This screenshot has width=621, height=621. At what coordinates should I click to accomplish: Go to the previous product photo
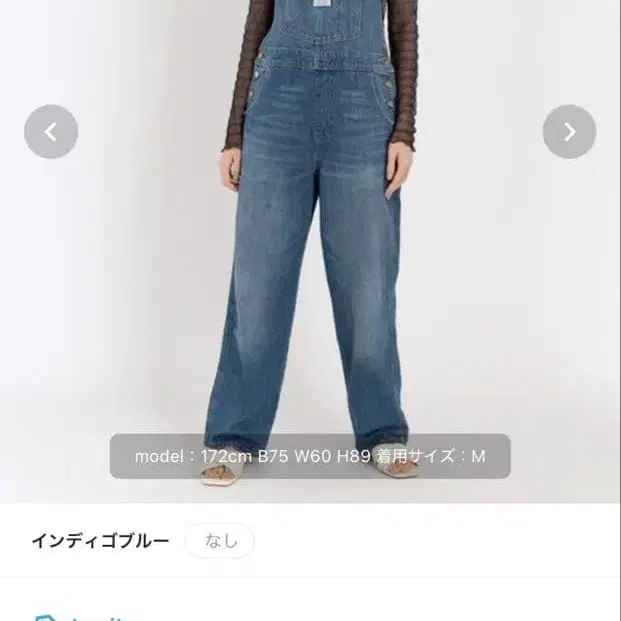point(51,132)
